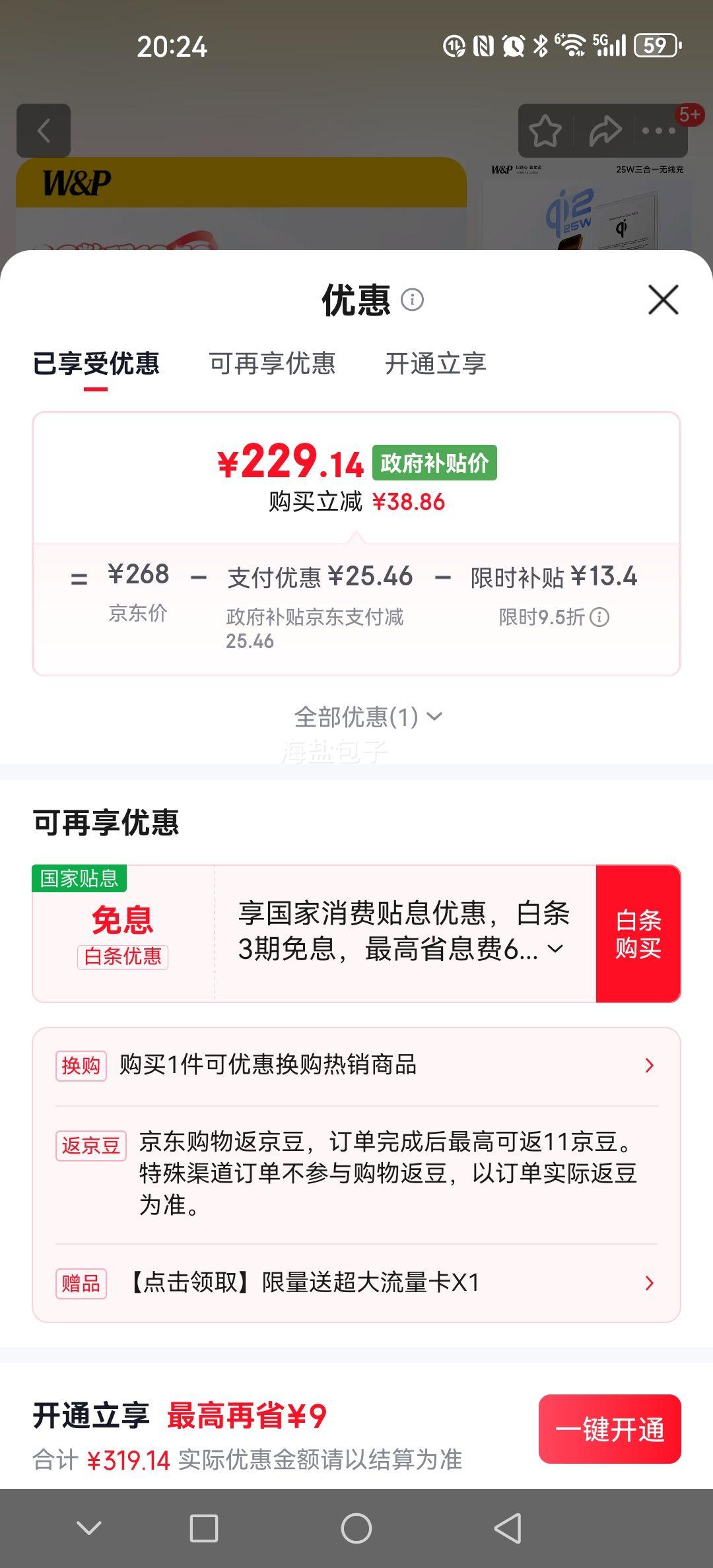The image size is (713, 1568).
Task: Tap the star to favorite this product
Action: [543, 131]
